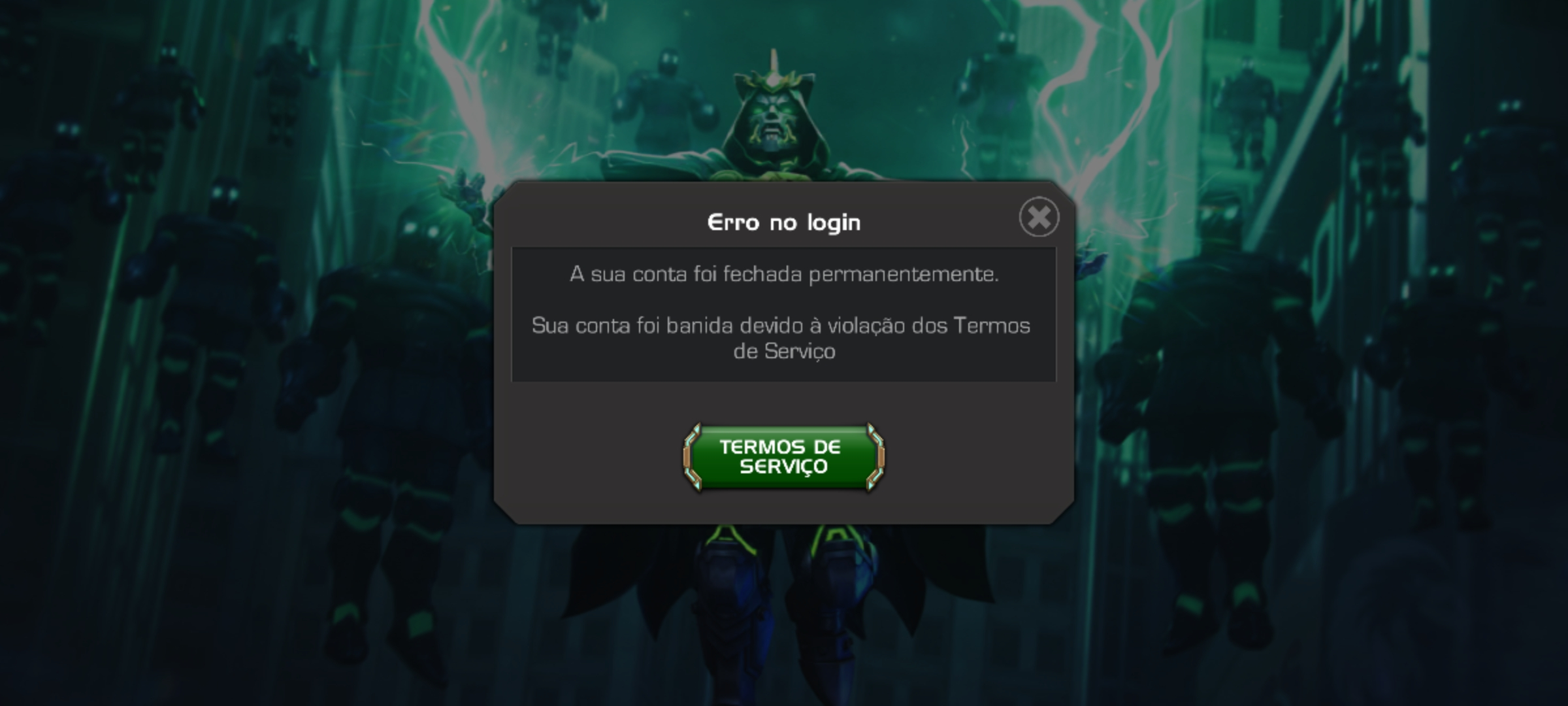This screenshot has height=706, width=1568.
Task: Close the 'Erro no login' dialog
Action: pyautogui.click(x=1038, y=217)
